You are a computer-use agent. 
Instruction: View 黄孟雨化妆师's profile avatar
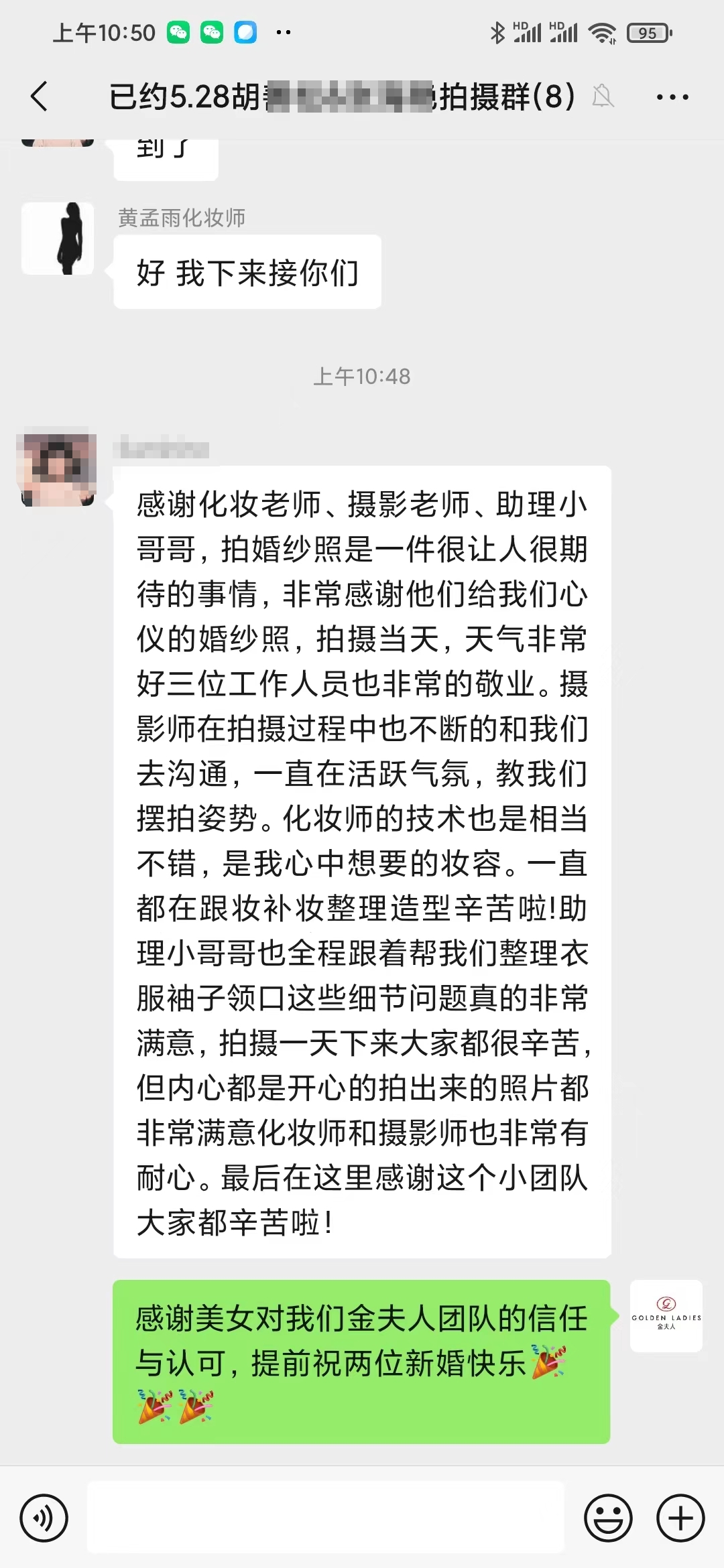click(58, 239)
